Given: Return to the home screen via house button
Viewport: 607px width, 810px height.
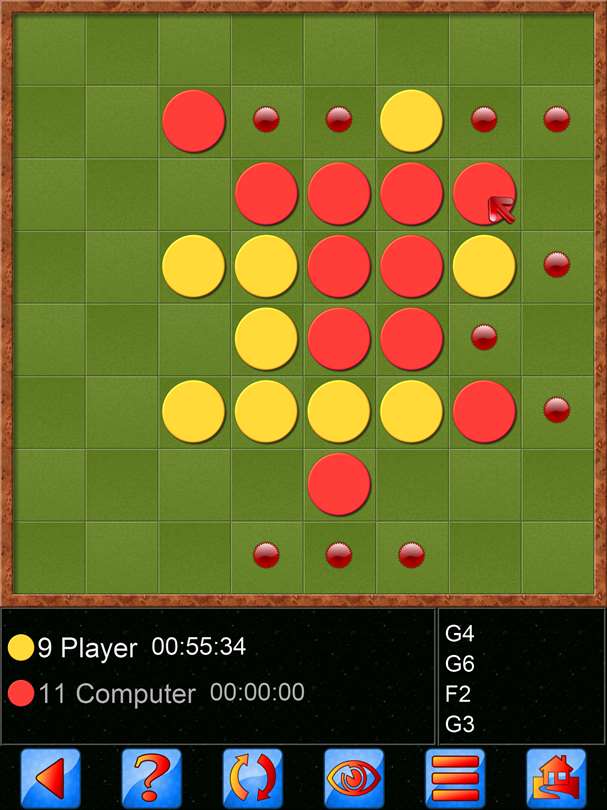Looking at the screenshot, I should tap(555, 778).
